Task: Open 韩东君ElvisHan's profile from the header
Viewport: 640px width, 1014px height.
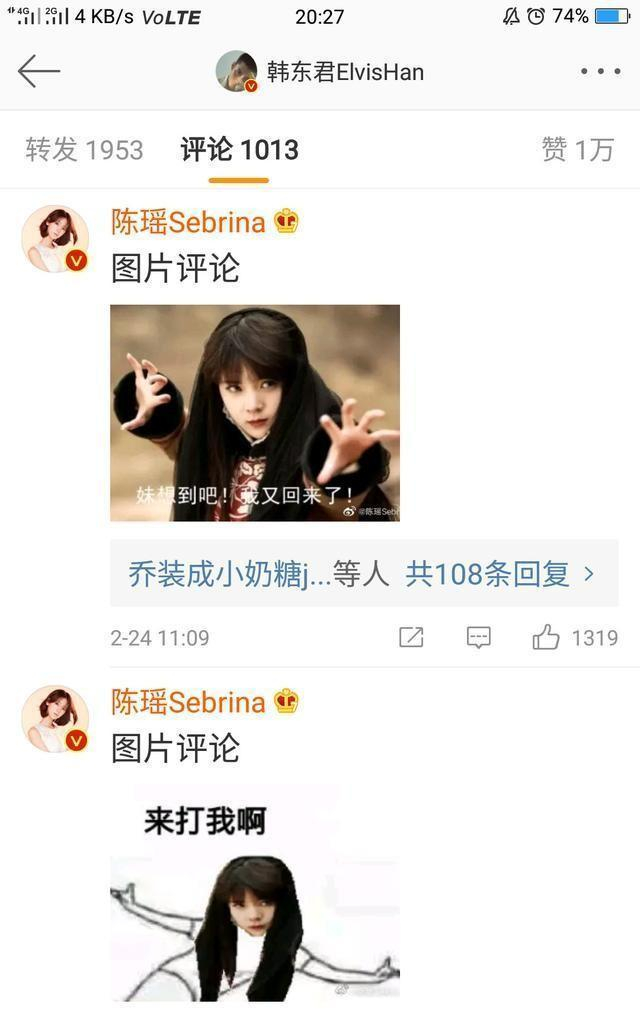Action: coord(320,72)
